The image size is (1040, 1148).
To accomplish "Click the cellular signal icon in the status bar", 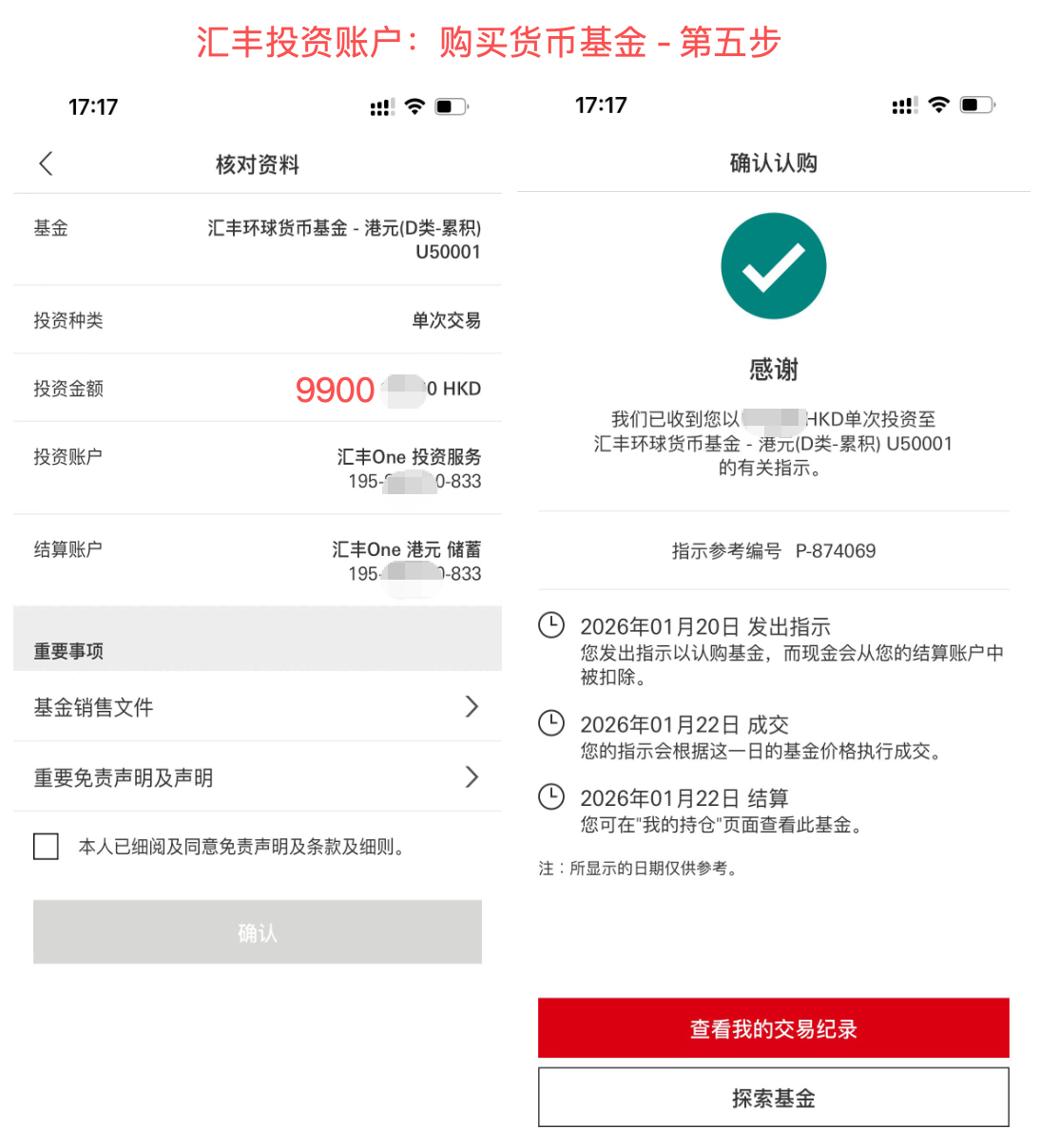I will [x=381, y=107].
